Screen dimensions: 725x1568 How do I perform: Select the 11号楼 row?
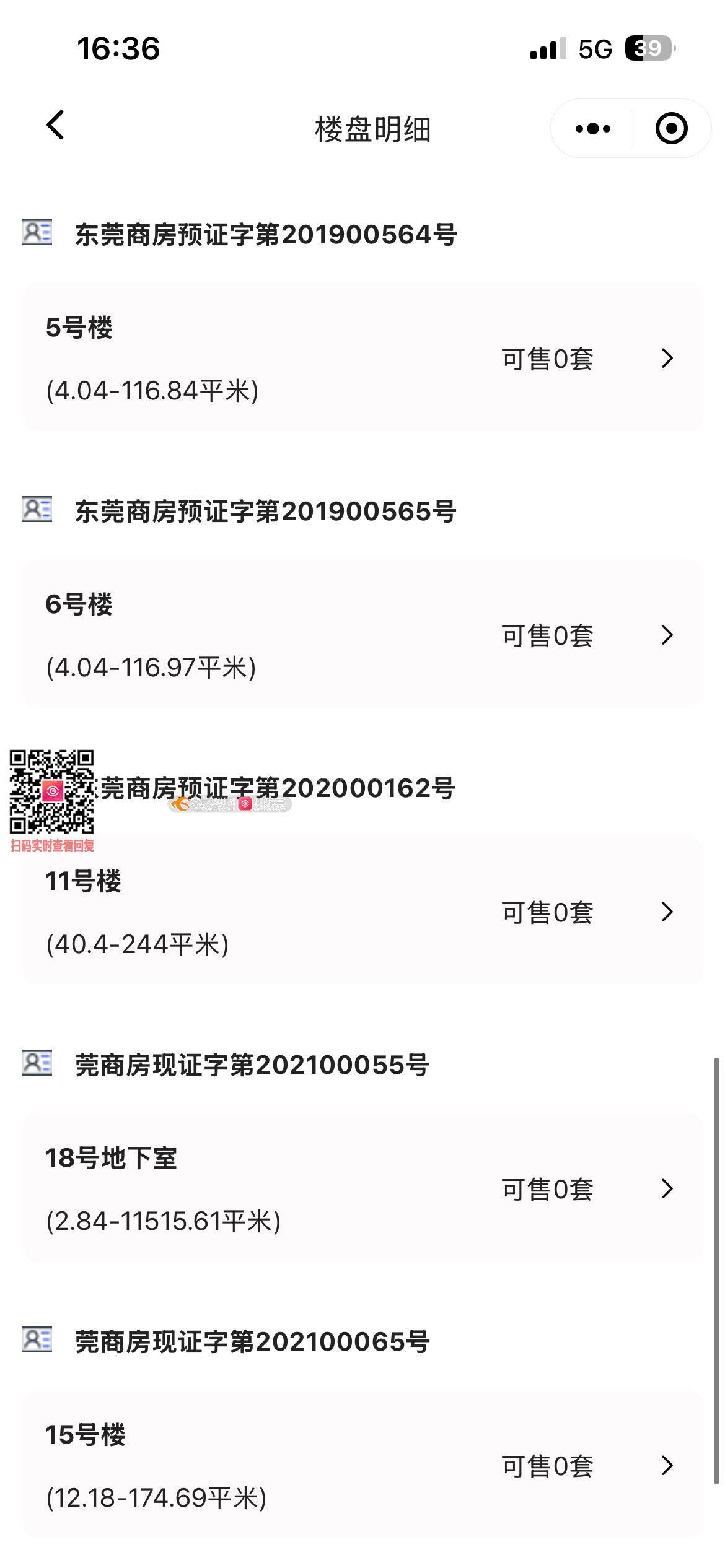(362, 912)
